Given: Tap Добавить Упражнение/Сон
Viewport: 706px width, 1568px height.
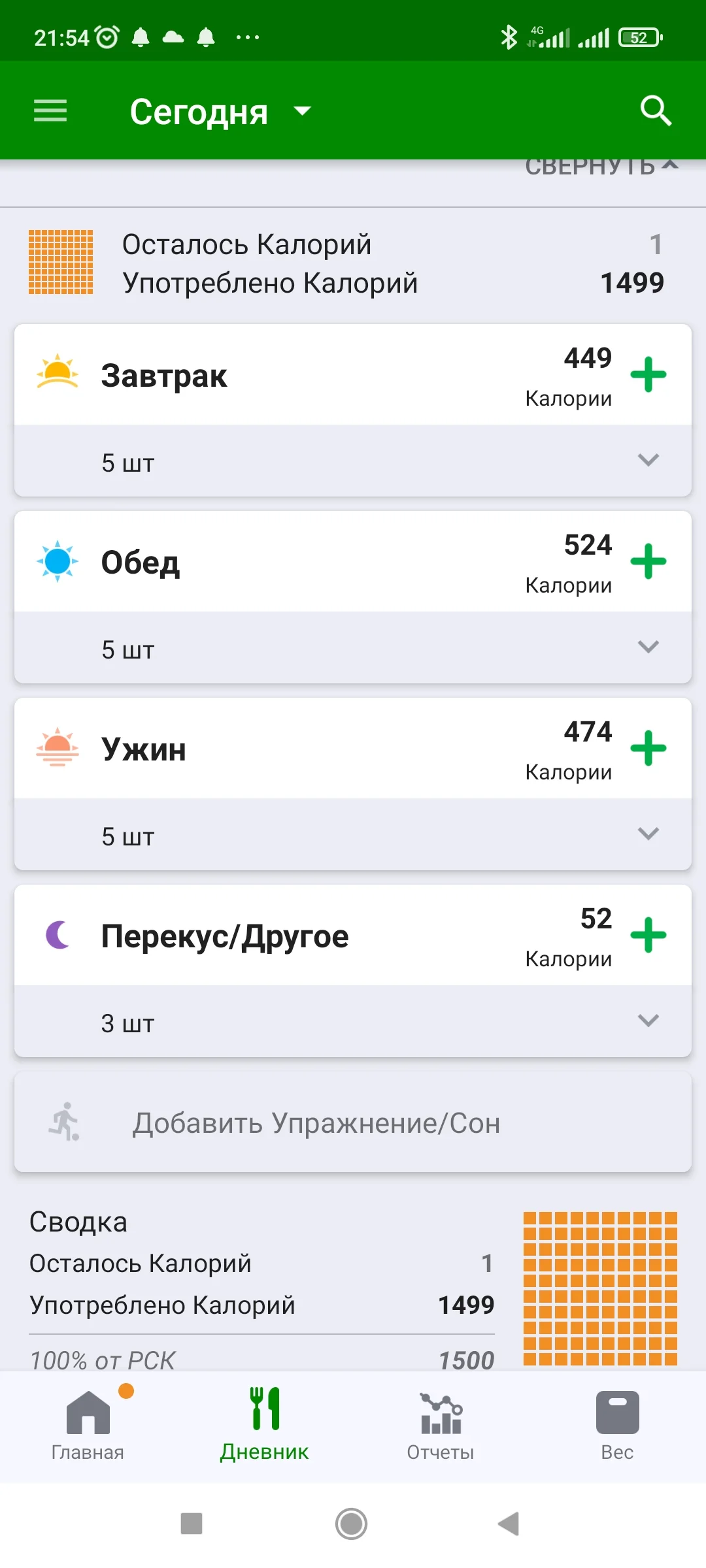Looking at the screenshot, I should coord(317,1122).
